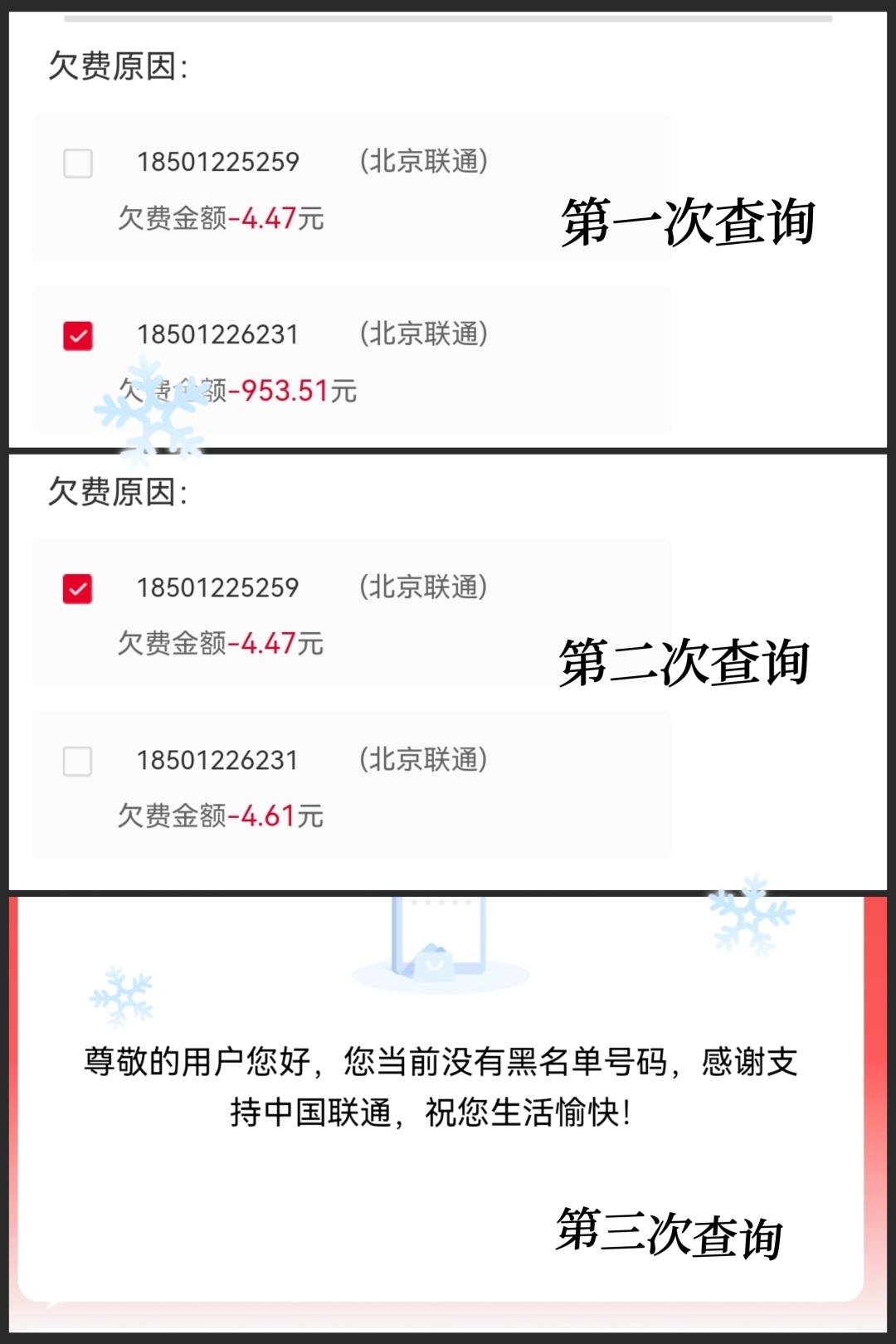Click the snowflake overlapping the -953.51 amount row

click(x=149, y=407)
